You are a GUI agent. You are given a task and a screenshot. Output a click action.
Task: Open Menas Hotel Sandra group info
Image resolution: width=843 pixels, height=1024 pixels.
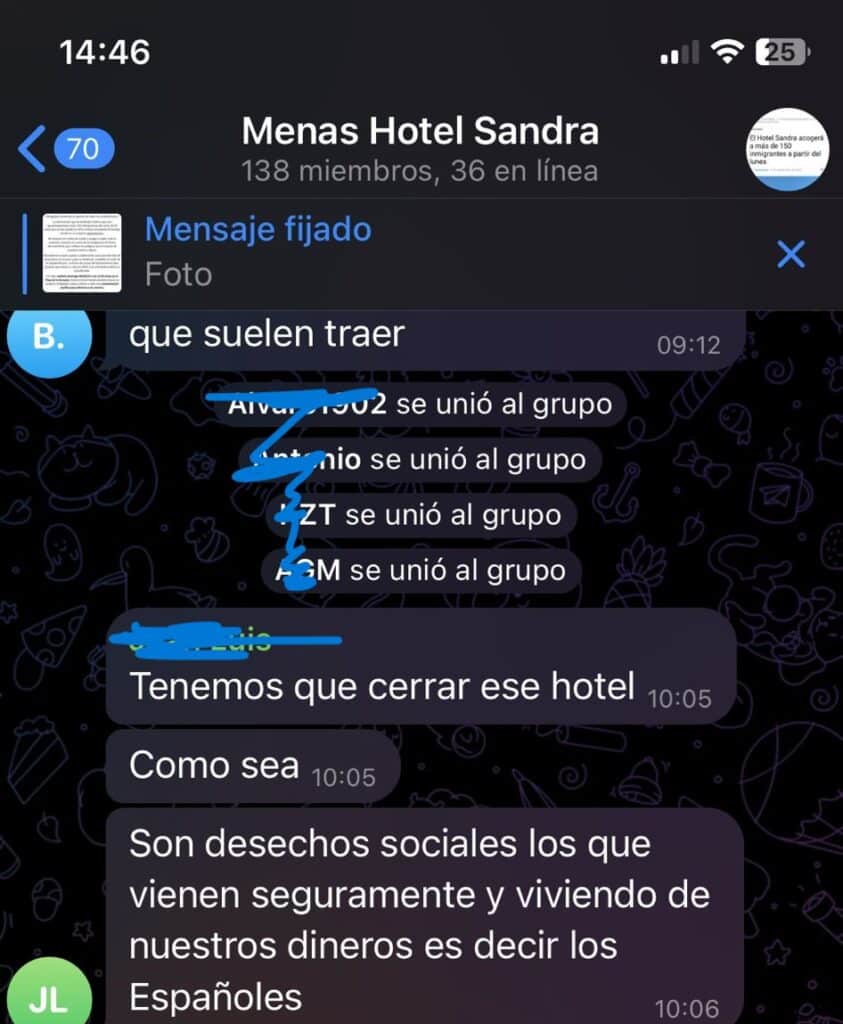[420, 150]
